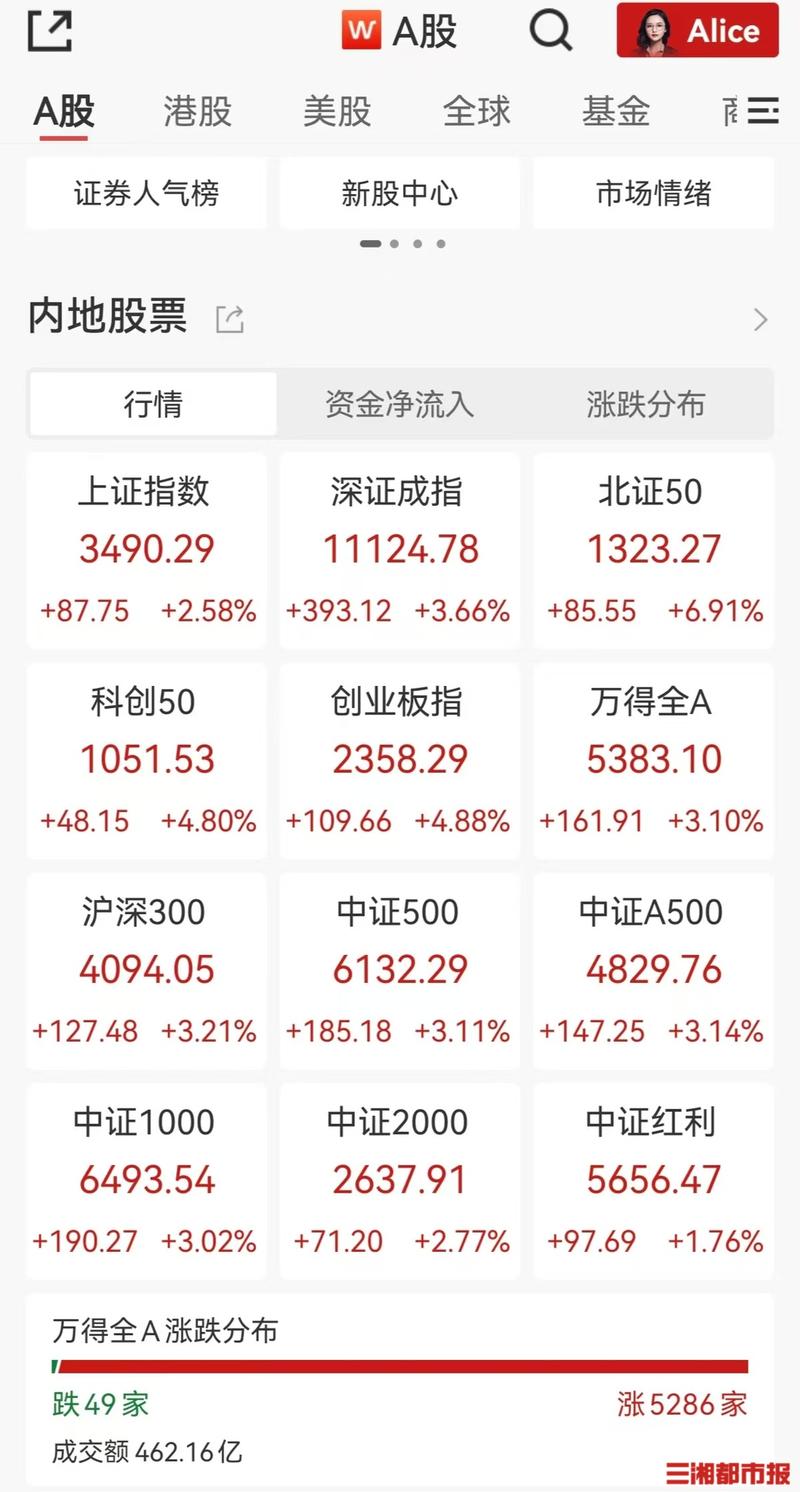Switch to the 港股 market tab

pyautogui.click(x=198, y=111)
